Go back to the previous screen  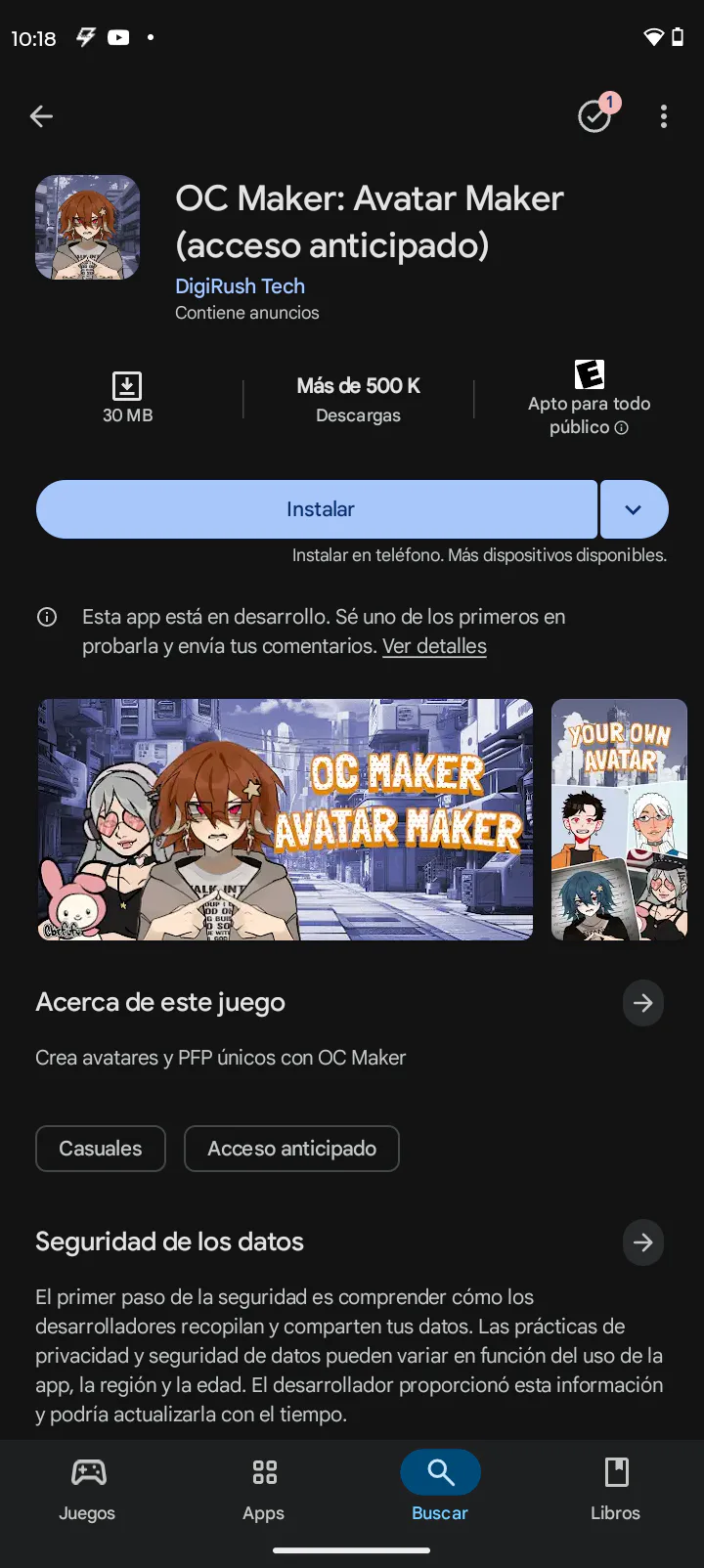tap(41, 117)
